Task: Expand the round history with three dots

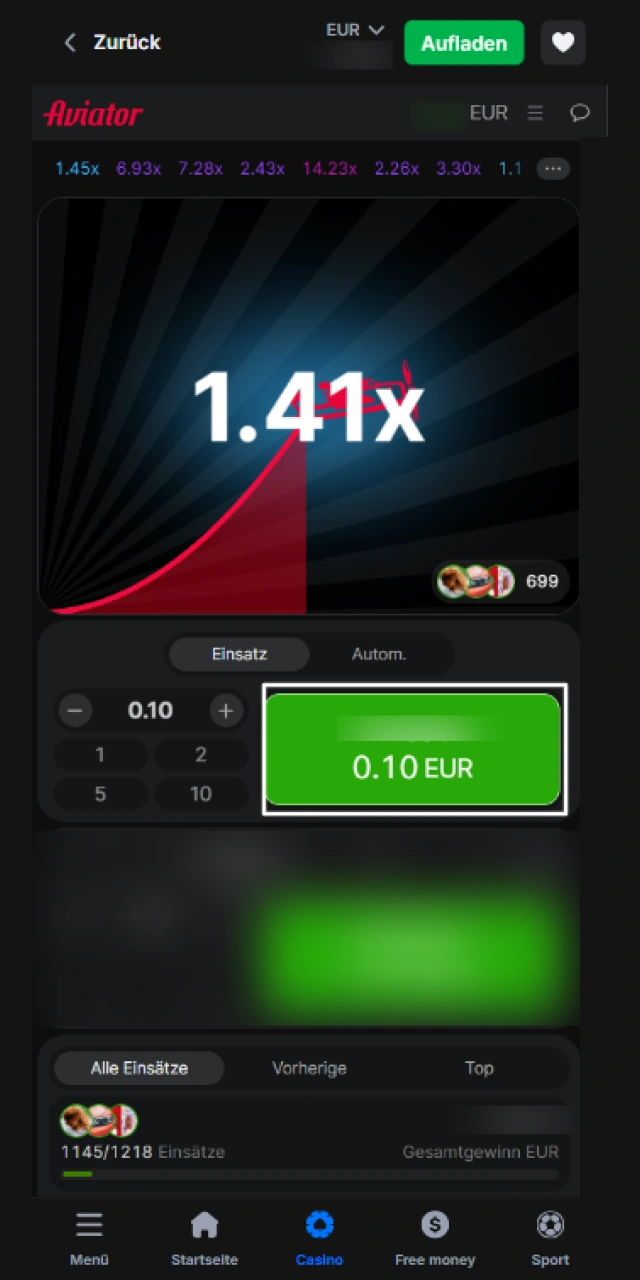Action: coord(553,169)
